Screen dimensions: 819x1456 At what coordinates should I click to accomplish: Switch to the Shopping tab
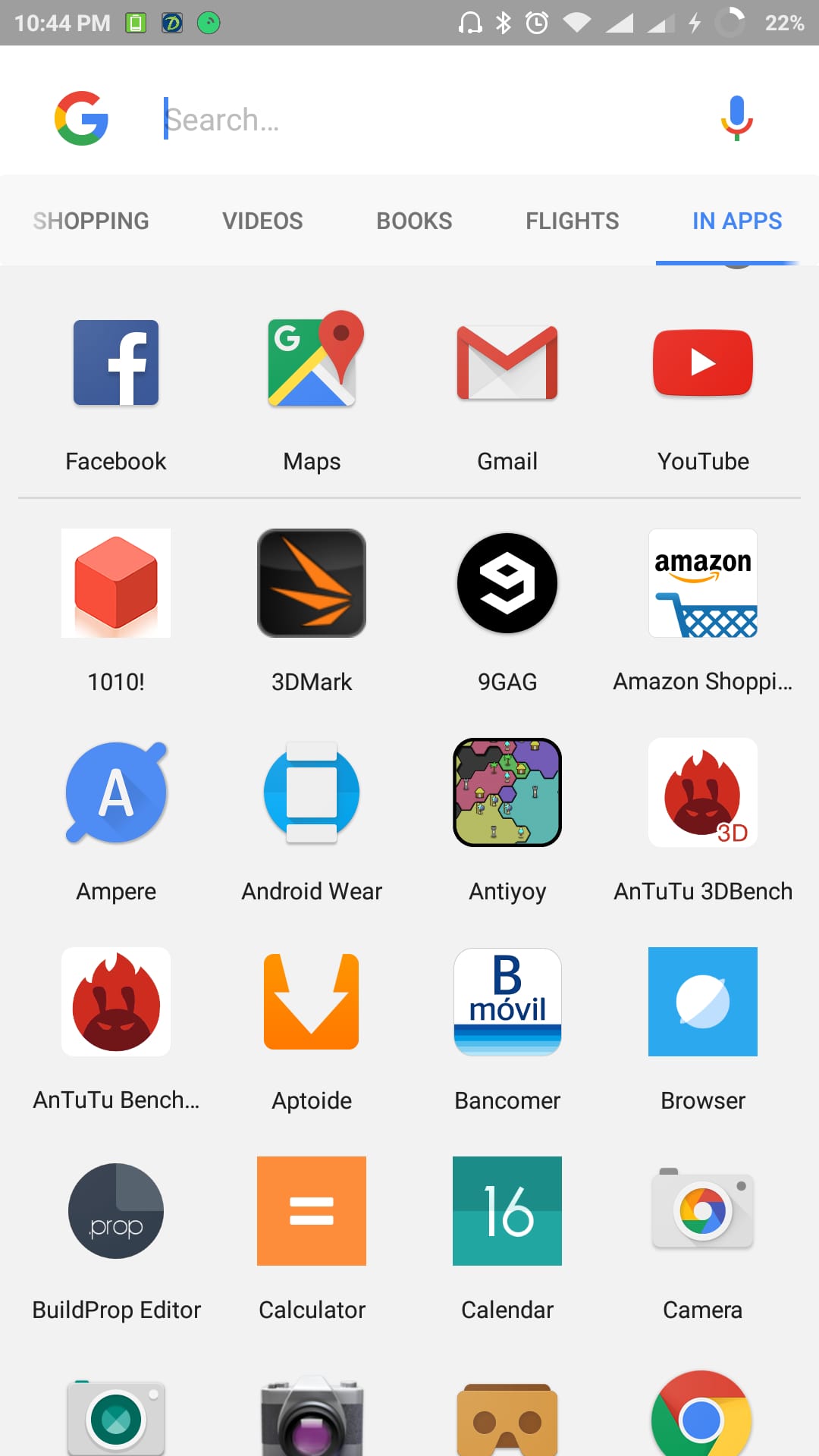coord(91,221)
